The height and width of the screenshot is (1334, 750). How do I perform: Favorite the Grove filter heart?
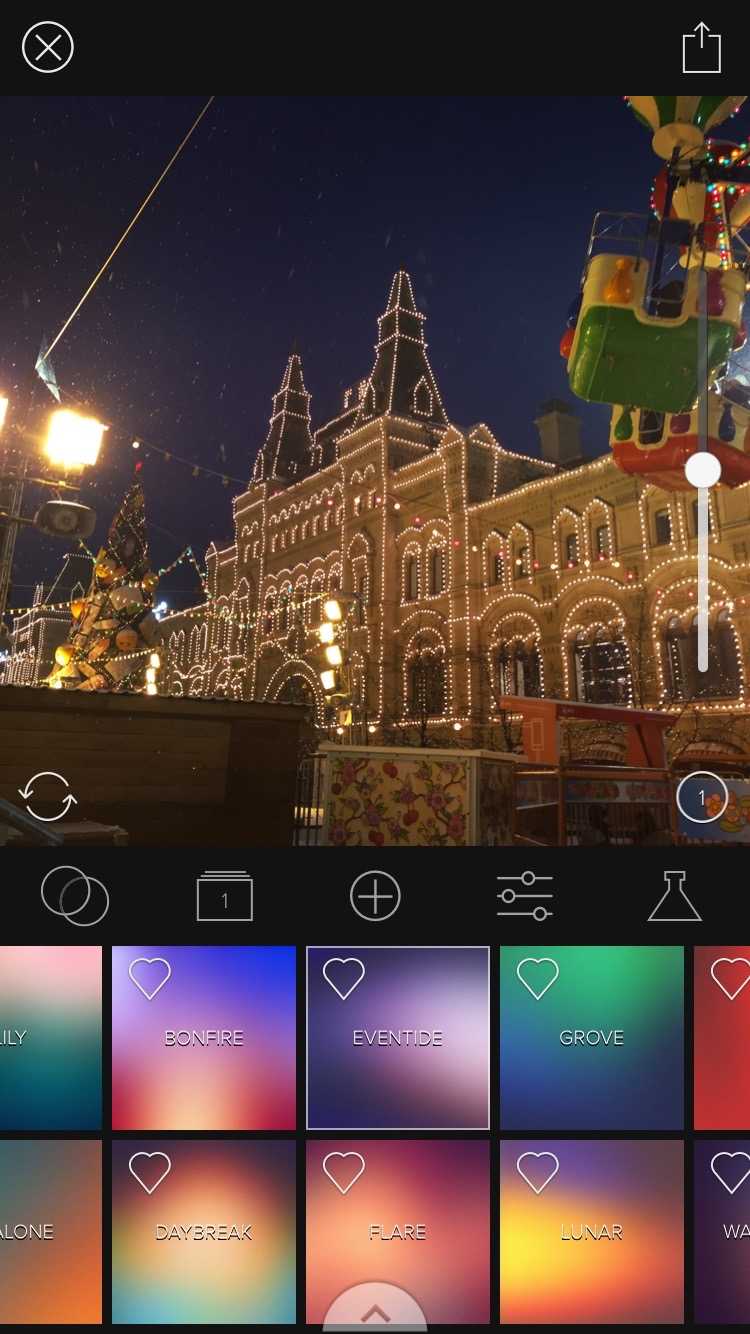pyautogui.click(x=538, y=978)
